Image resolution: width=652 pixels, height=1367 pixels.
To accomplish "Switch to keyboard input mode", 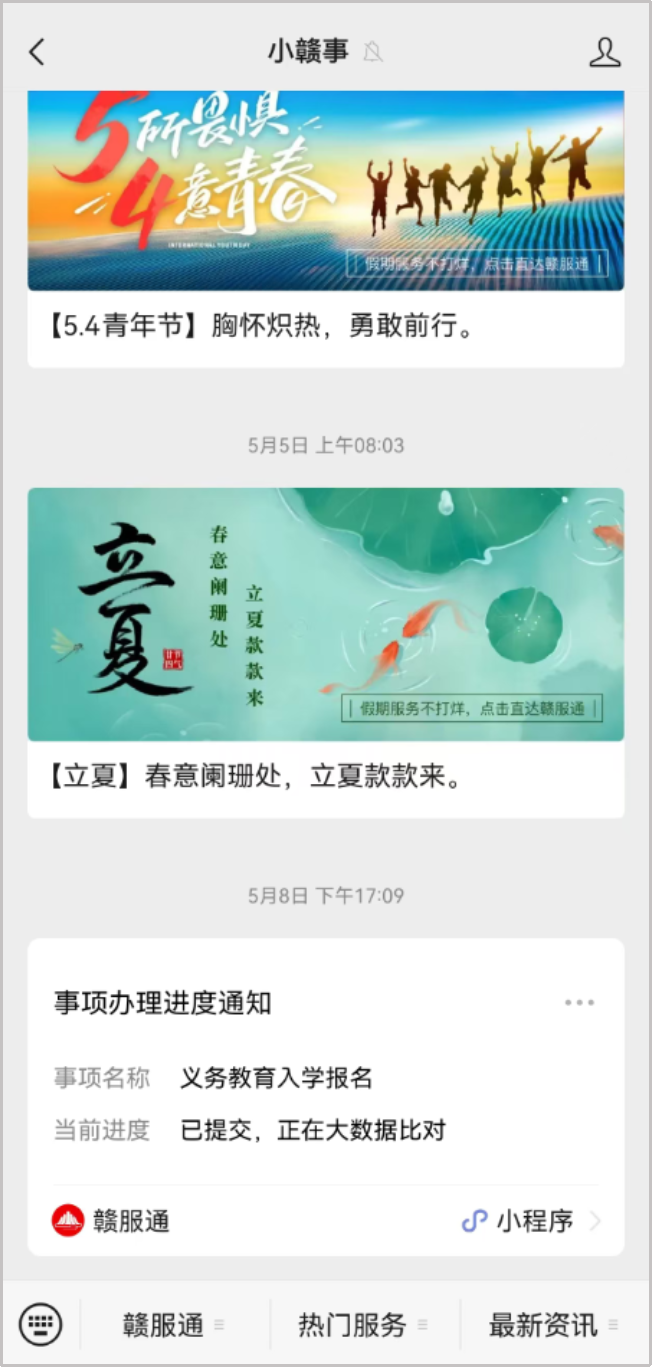I will [41, 1325].
